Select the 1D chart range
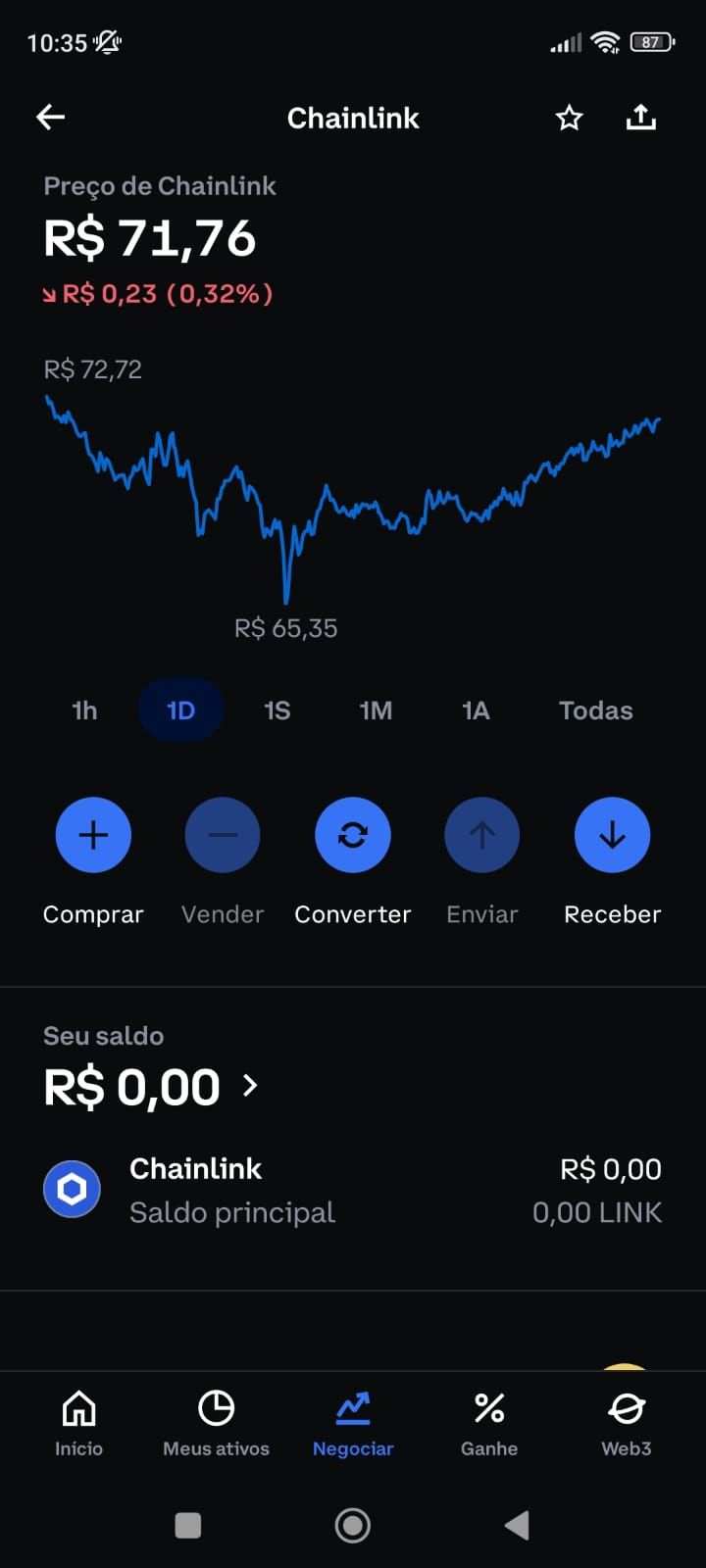706x1568 pixels. pos(180,710)
